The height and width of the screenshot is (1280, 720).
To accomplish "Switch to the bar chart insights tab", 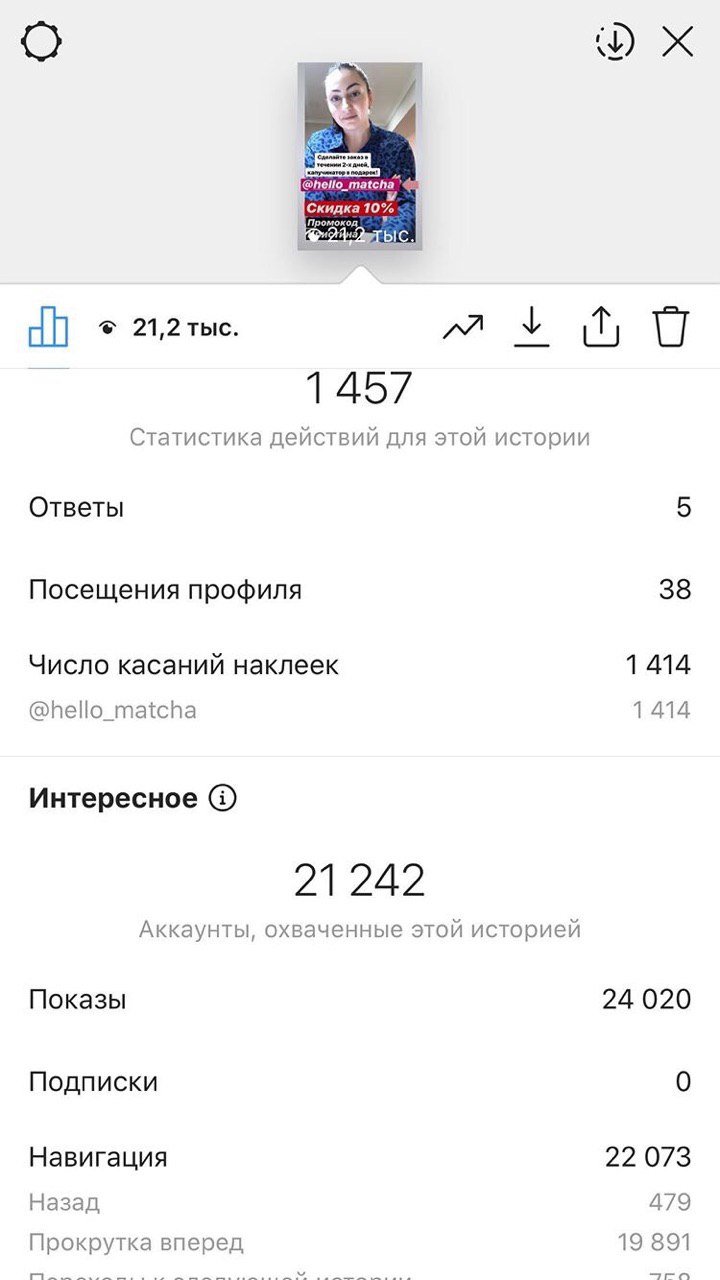I will tap(48, 326).
